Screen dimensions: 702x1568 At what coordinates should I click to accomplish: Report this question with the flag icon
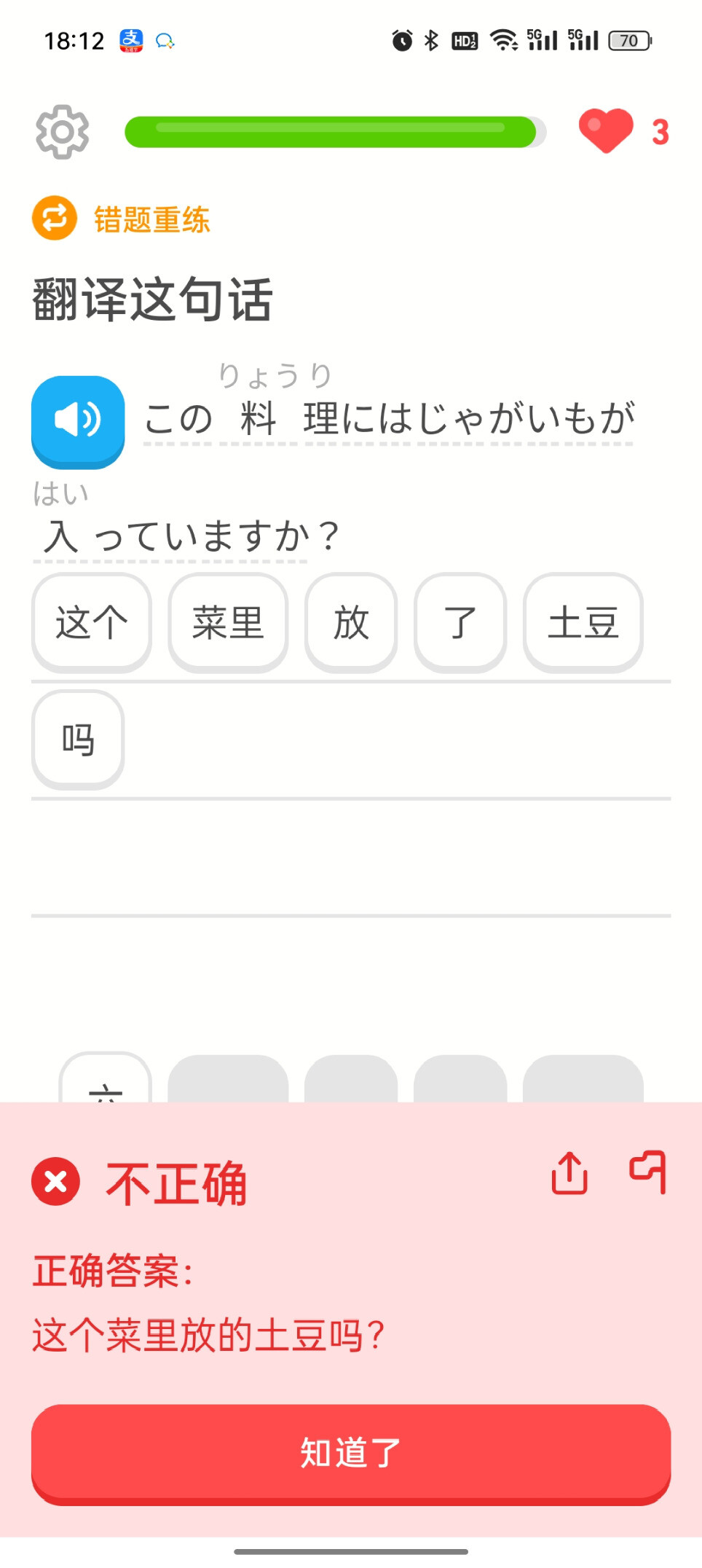(648, 1172)
